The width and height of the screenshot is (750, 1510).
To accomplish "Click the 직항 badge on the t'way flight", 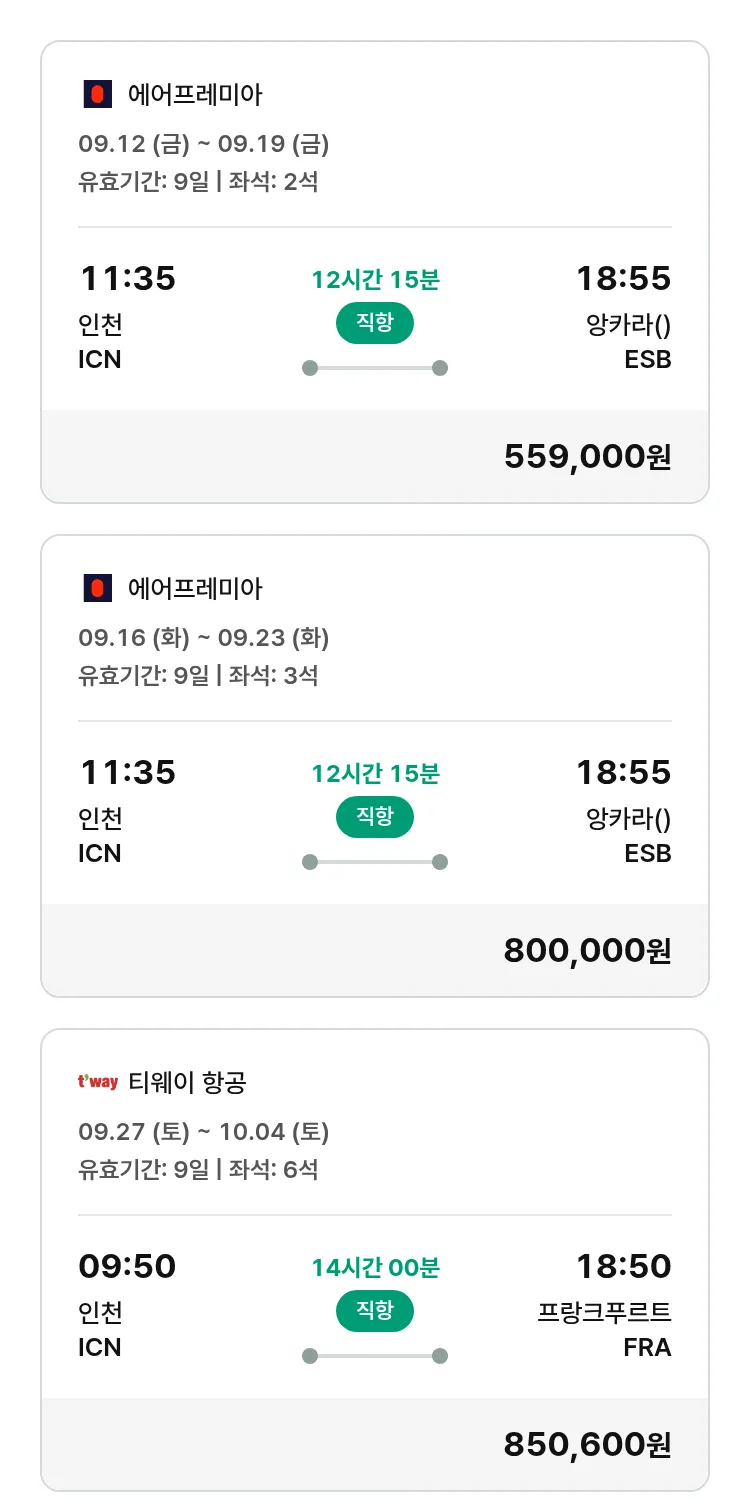I will coord(374,1311).
